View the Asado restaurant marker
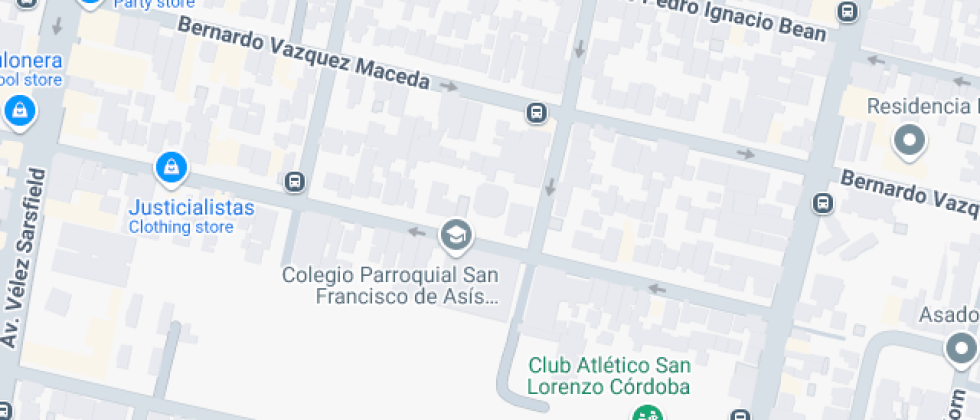 click(x=962, y=349)
